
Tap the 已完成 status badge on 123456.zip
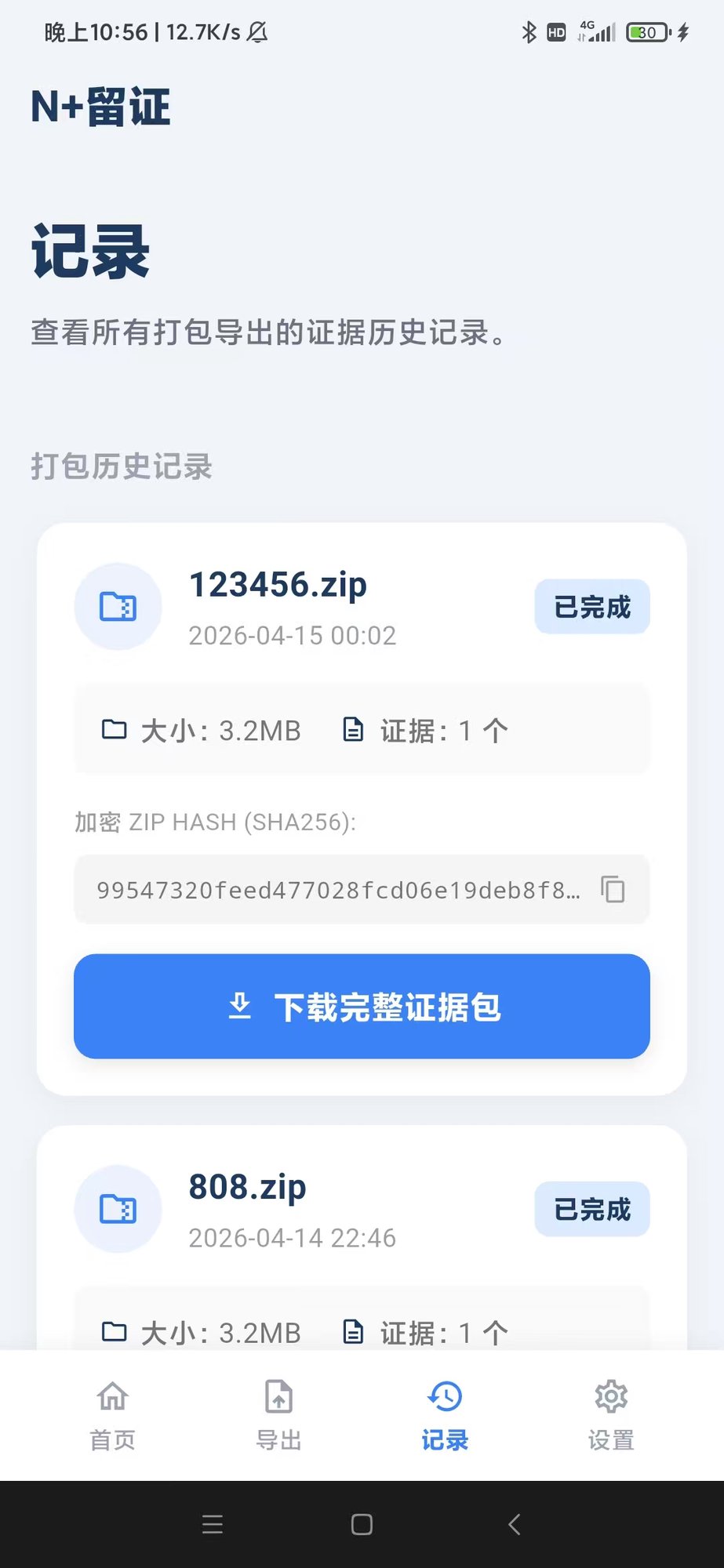(591, 606)
